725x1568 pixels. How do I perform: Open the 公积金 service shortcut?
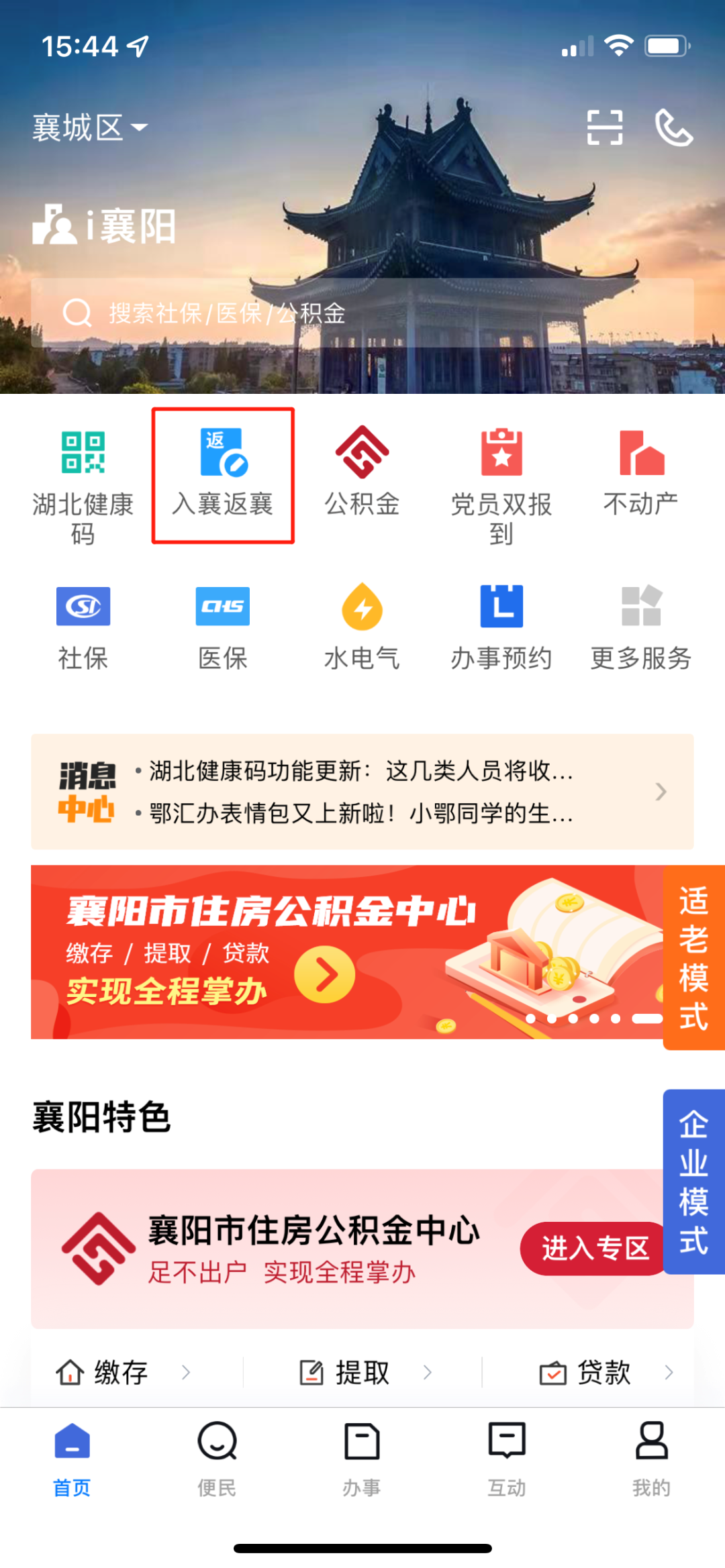(362, 472)
